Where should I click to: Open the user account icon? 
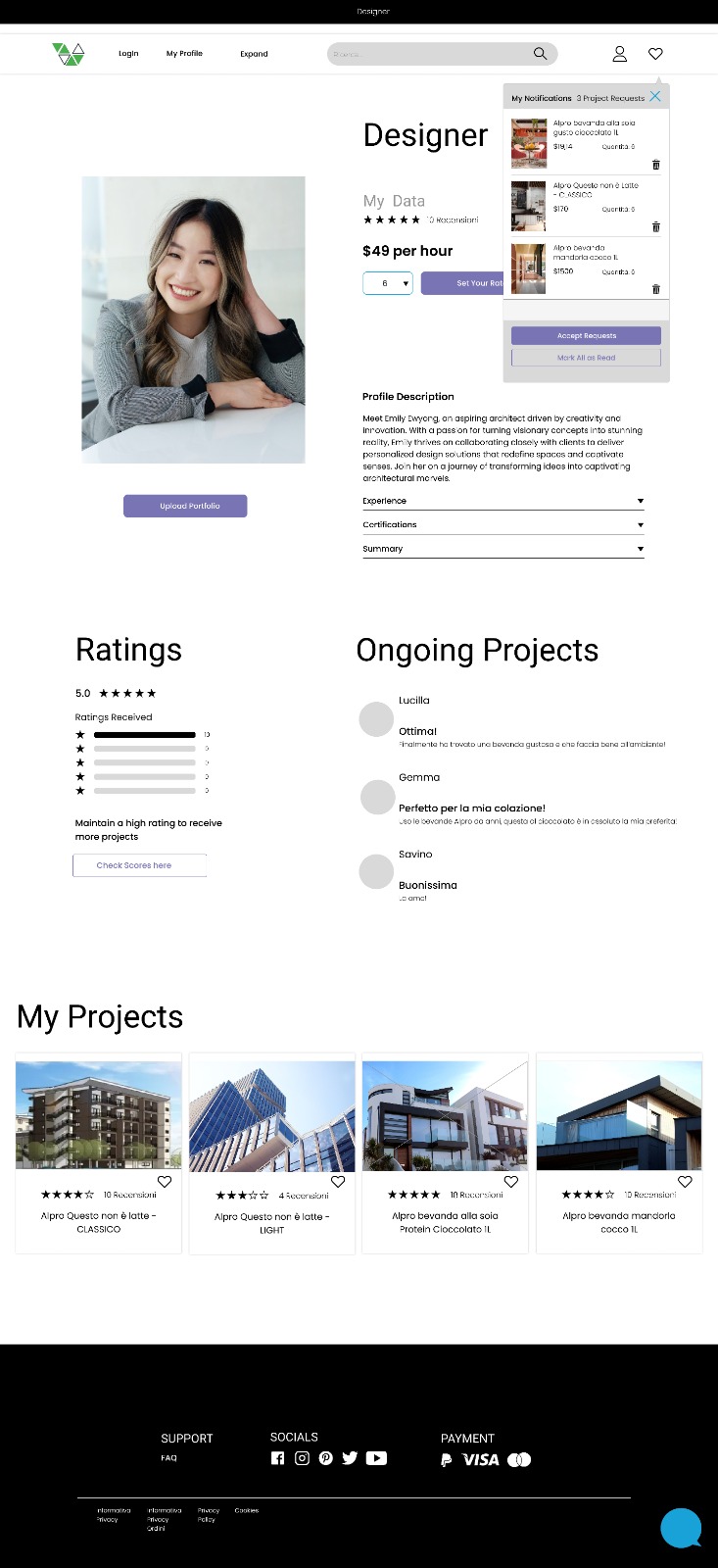(x=619, y=54)
